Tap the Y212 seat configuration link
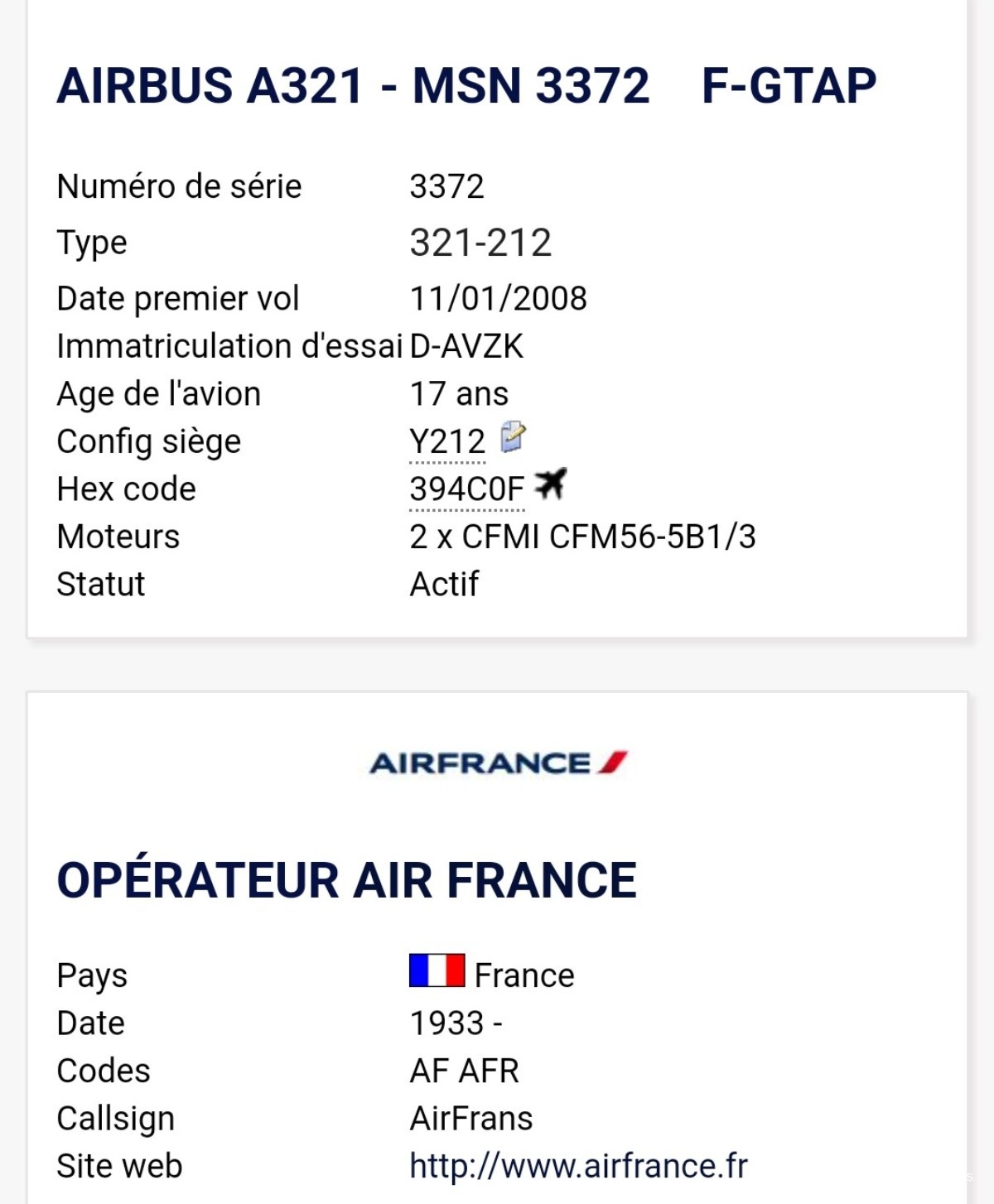This screenshot has height=1204, width=994. (447, 442)
